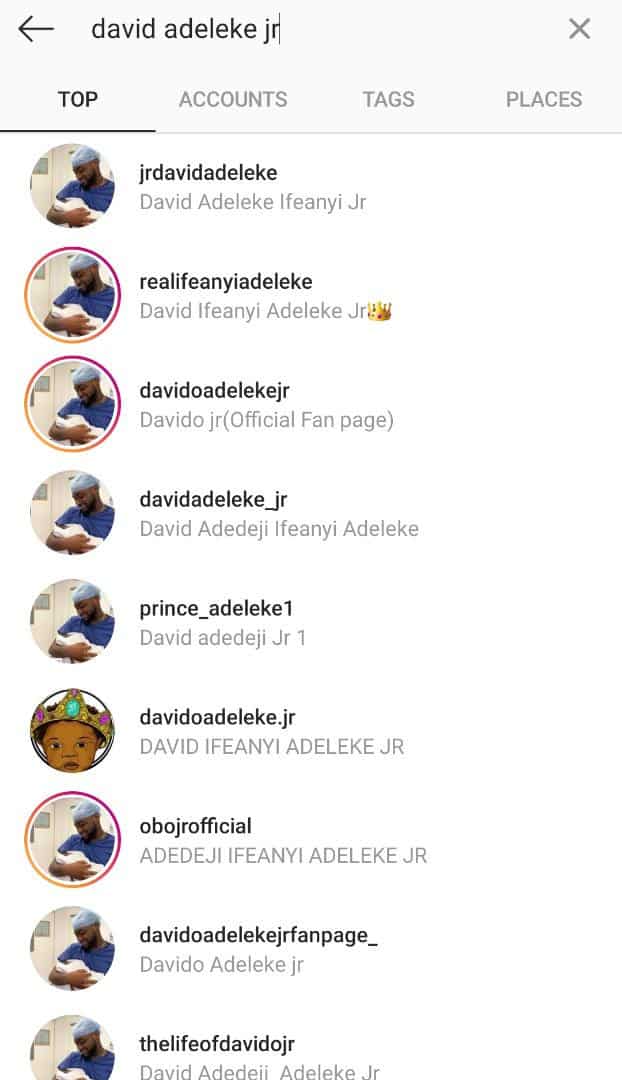Open the obojrofficial account
The image size is (622, 1080).
pos(311,840)
